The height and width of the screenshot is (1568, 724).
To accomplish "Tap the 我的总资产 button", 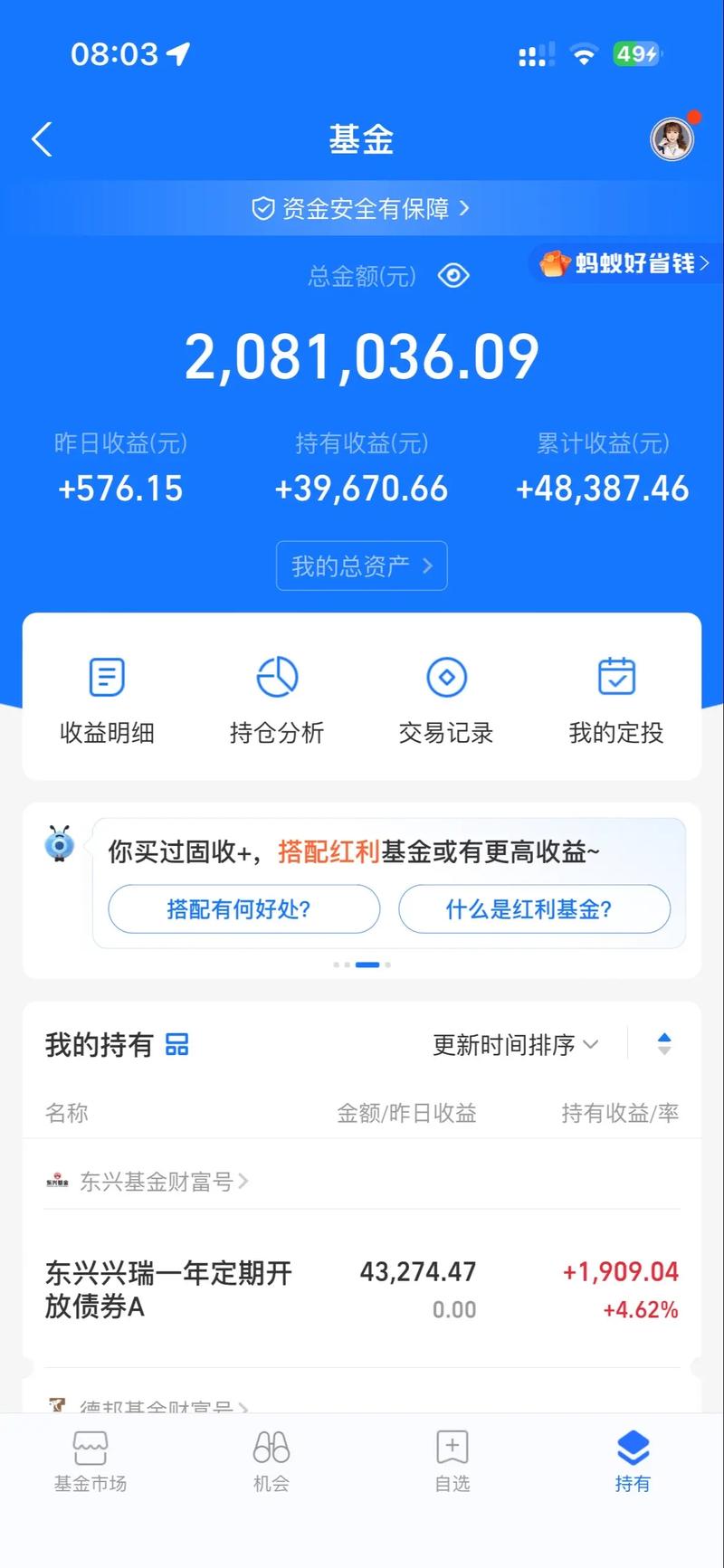I will coord(361,565).
